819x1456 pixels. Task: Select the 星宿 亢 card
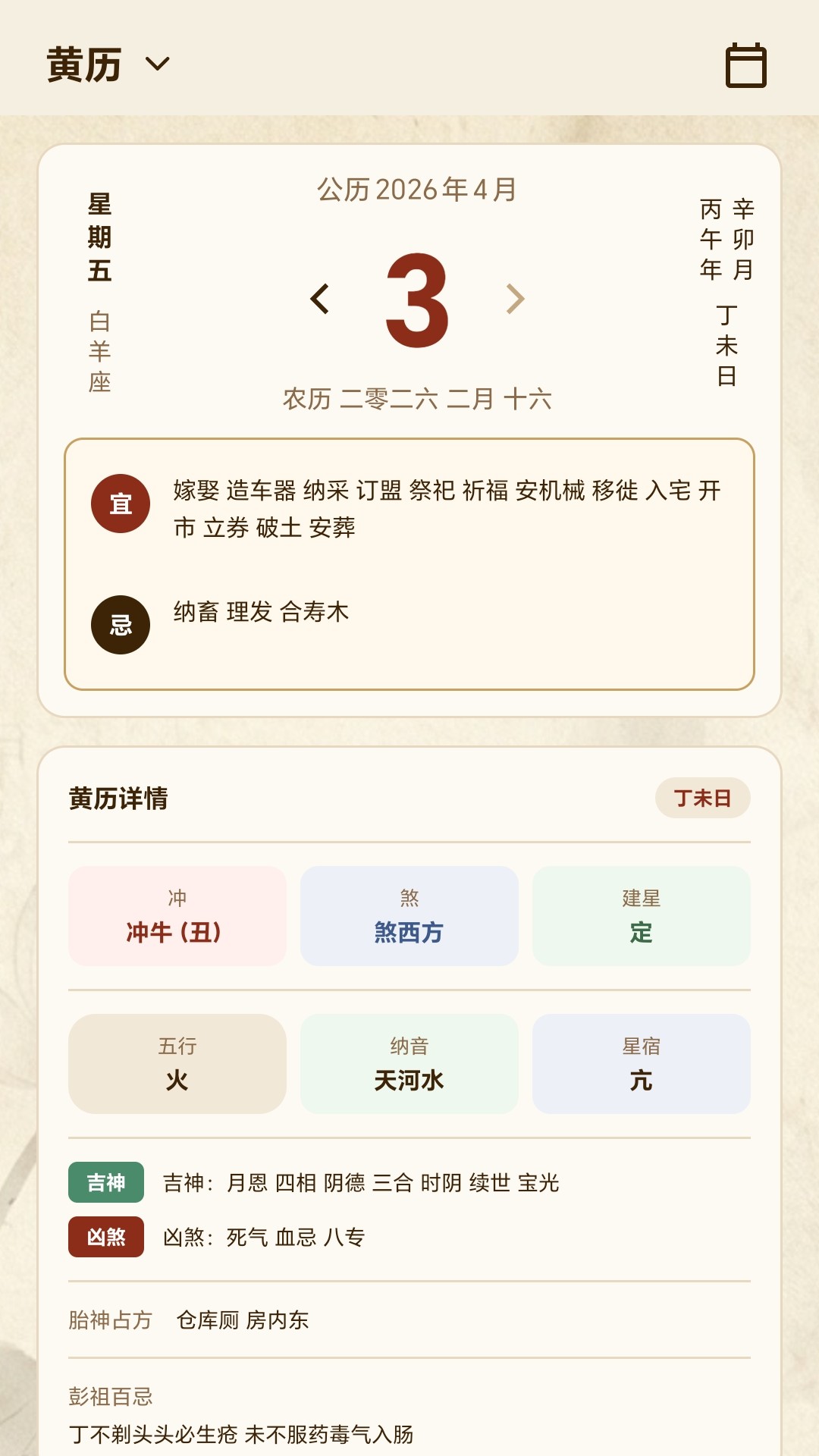641,1064
